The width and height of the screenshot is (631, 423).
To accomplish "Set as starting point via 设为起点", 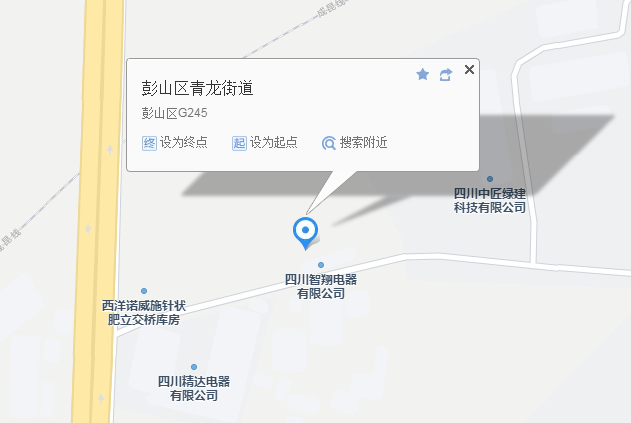I will 265,143.
